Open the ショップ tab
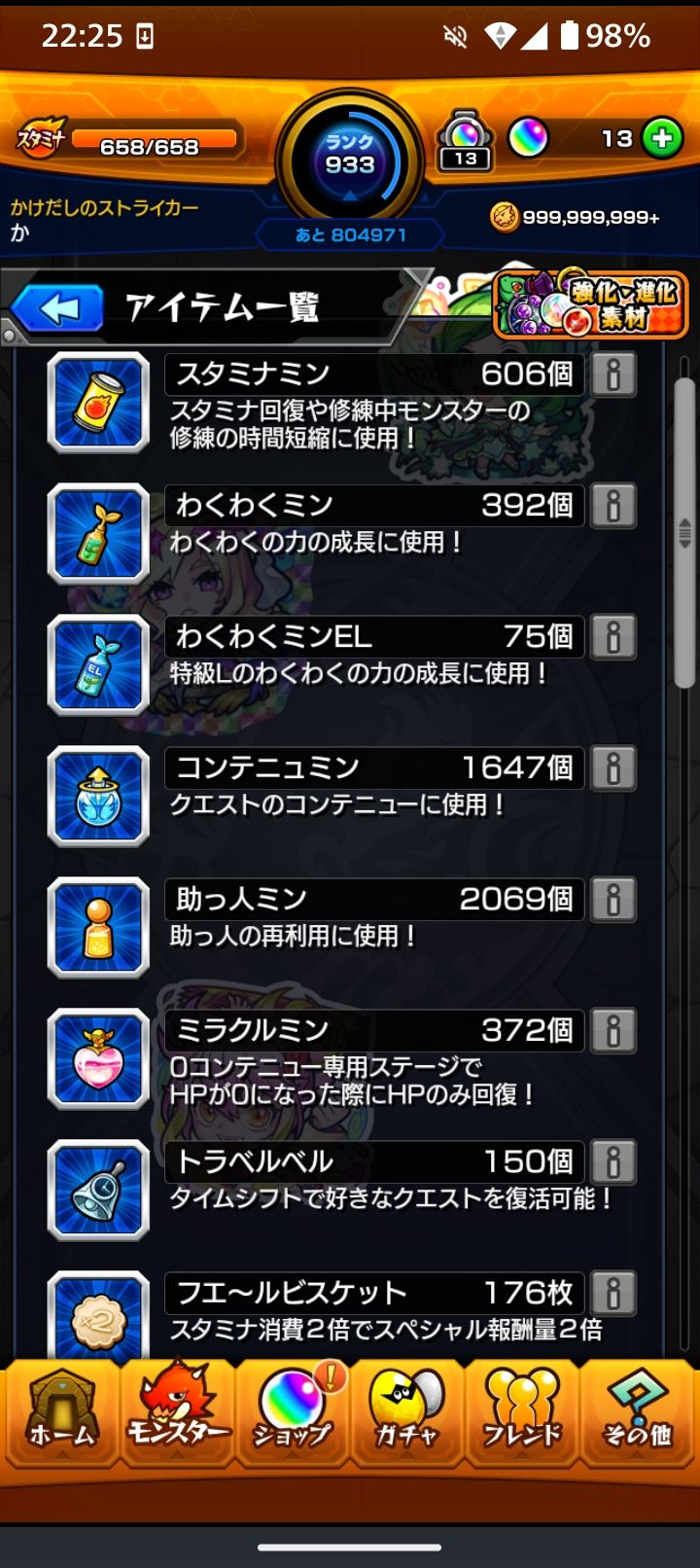The image size is (700, 1568). [292, 1412]
